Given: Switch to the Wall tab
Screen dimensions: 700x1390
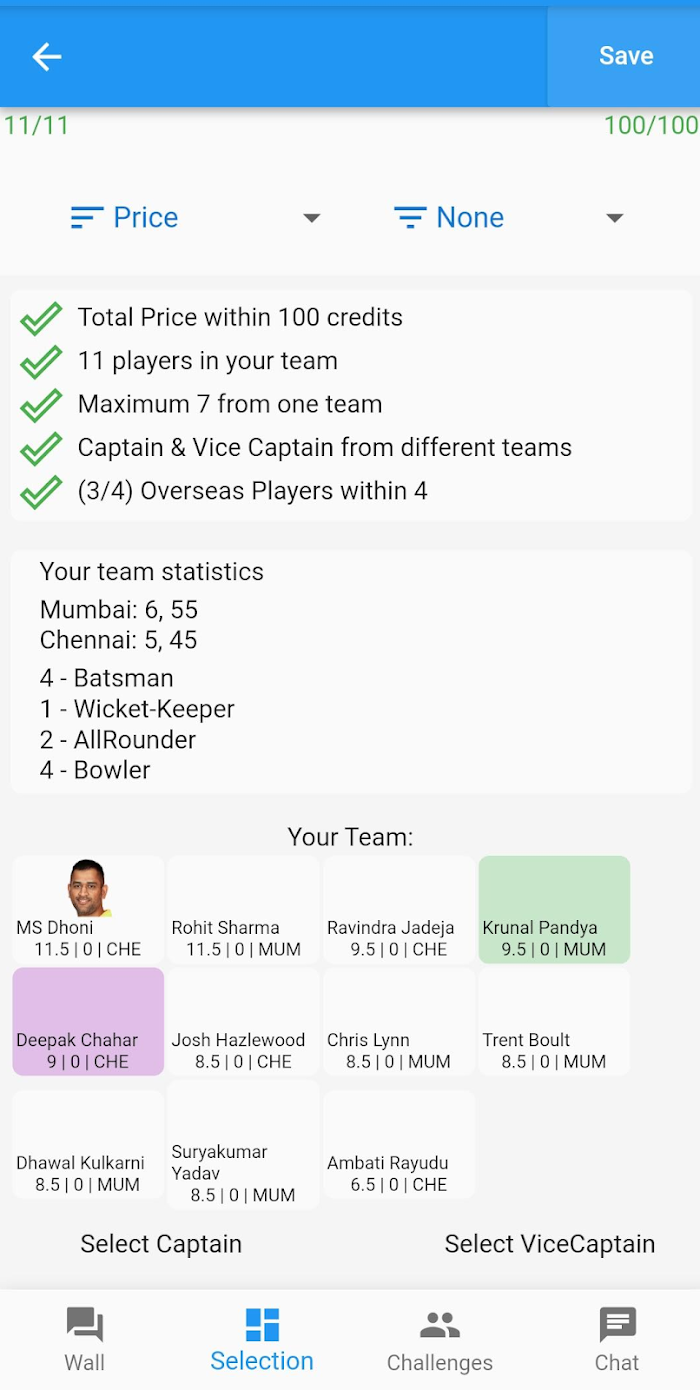Looking at the screenshot, I should [x=85, y=1340].
